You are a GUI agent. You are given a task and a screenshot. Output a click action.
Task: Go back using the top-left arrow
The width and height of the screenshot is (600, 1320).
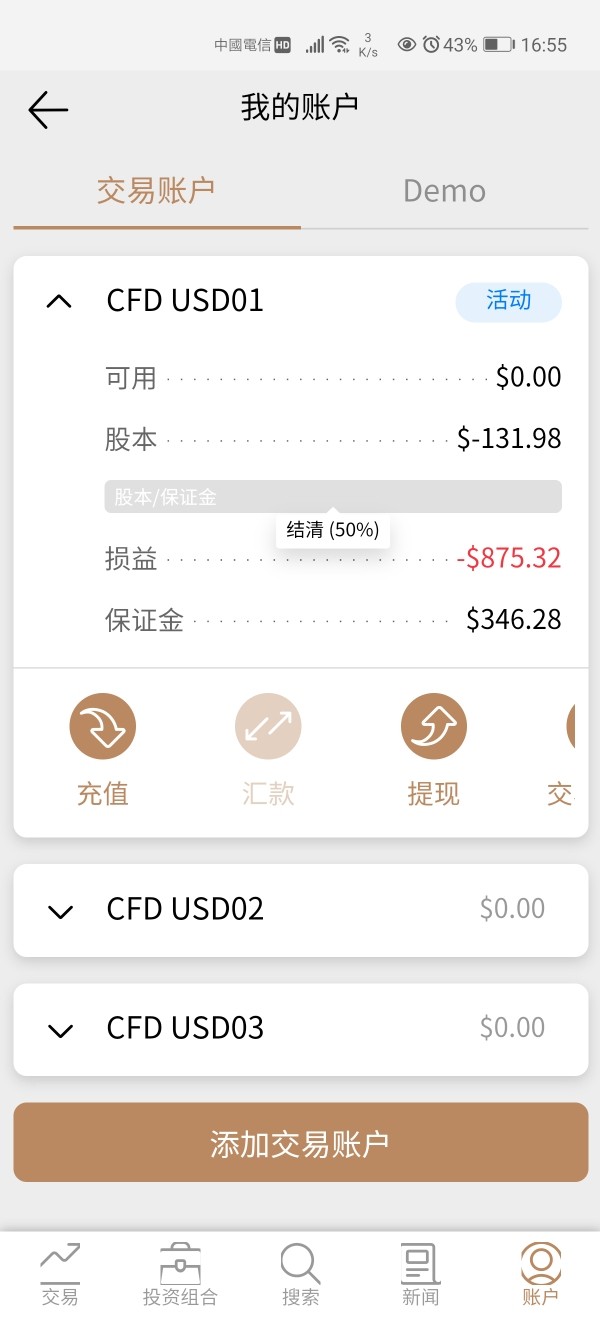48,109
